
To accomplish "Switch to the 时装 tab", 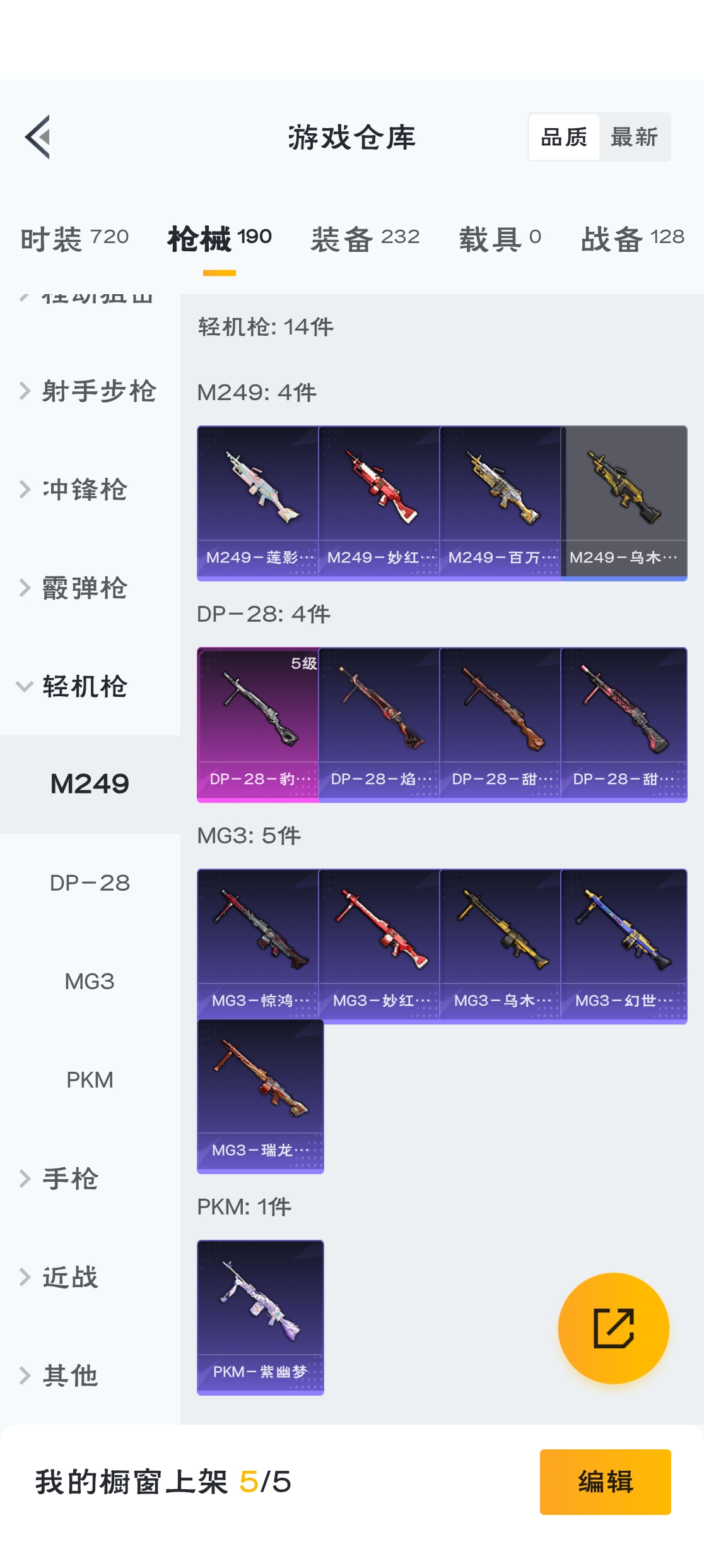I will click(74, 239).
